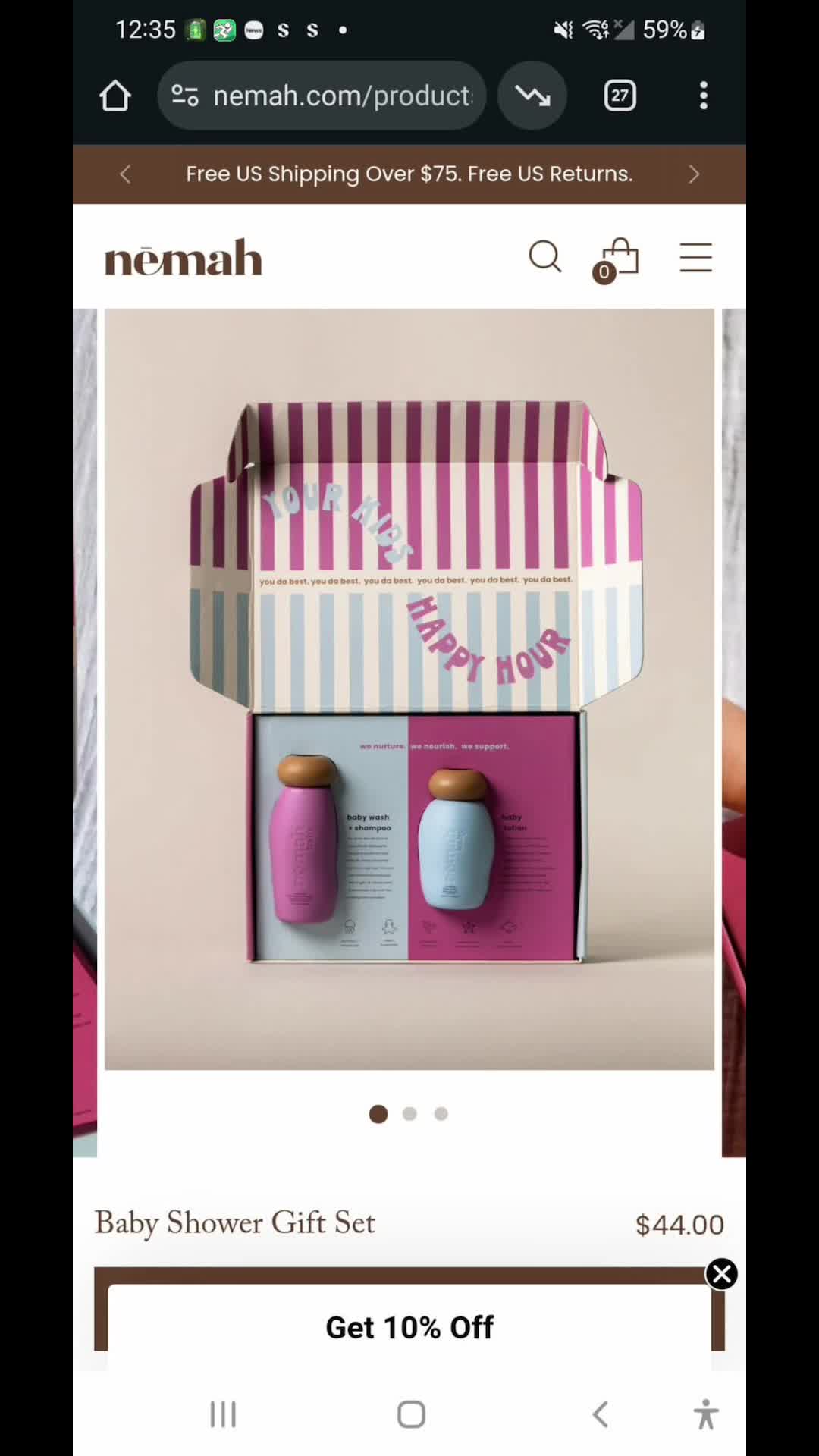Screen dimensions: 819x1456
Task: Go to the browser home page
Action: [x=115, y=96]
